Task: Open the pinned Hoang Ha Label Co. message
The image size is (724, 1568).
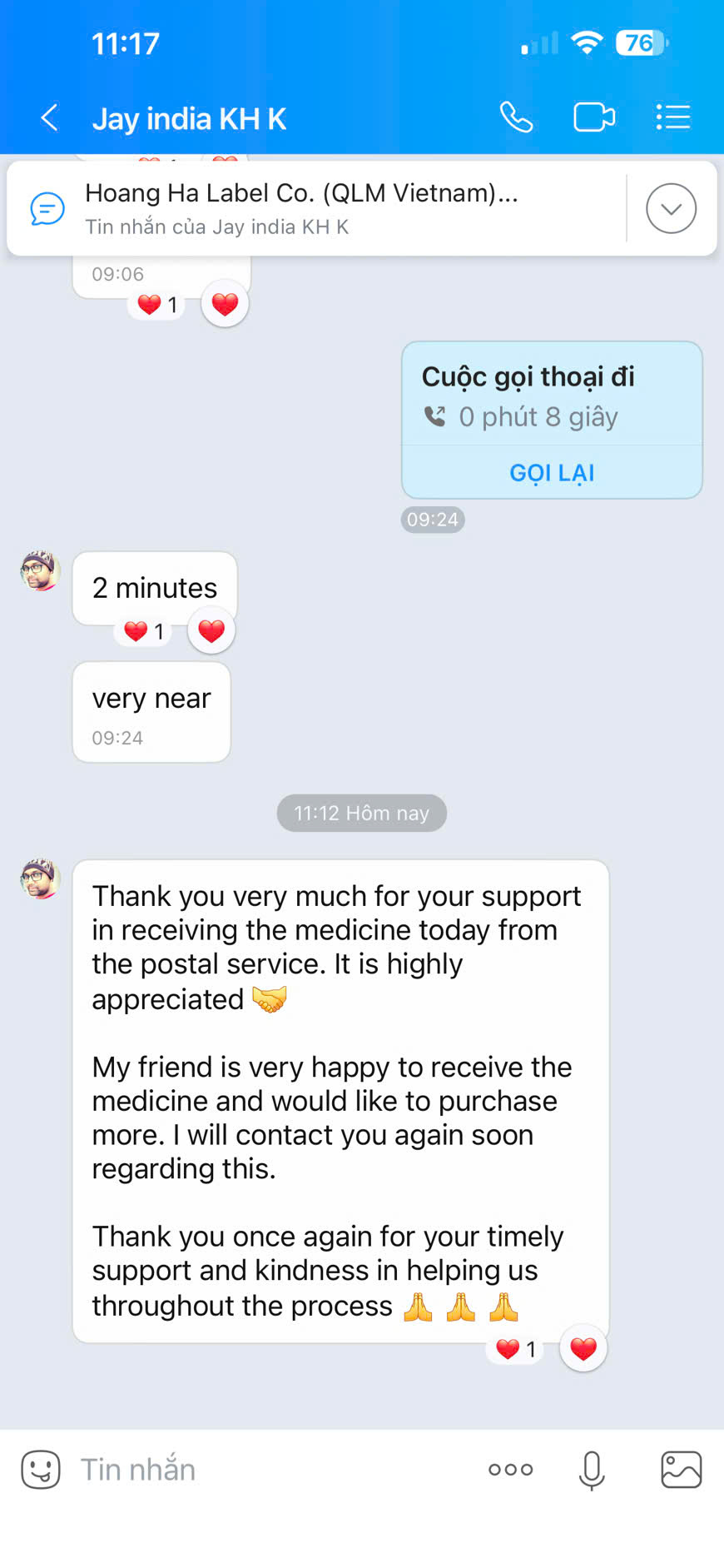Action: (316, 208)
